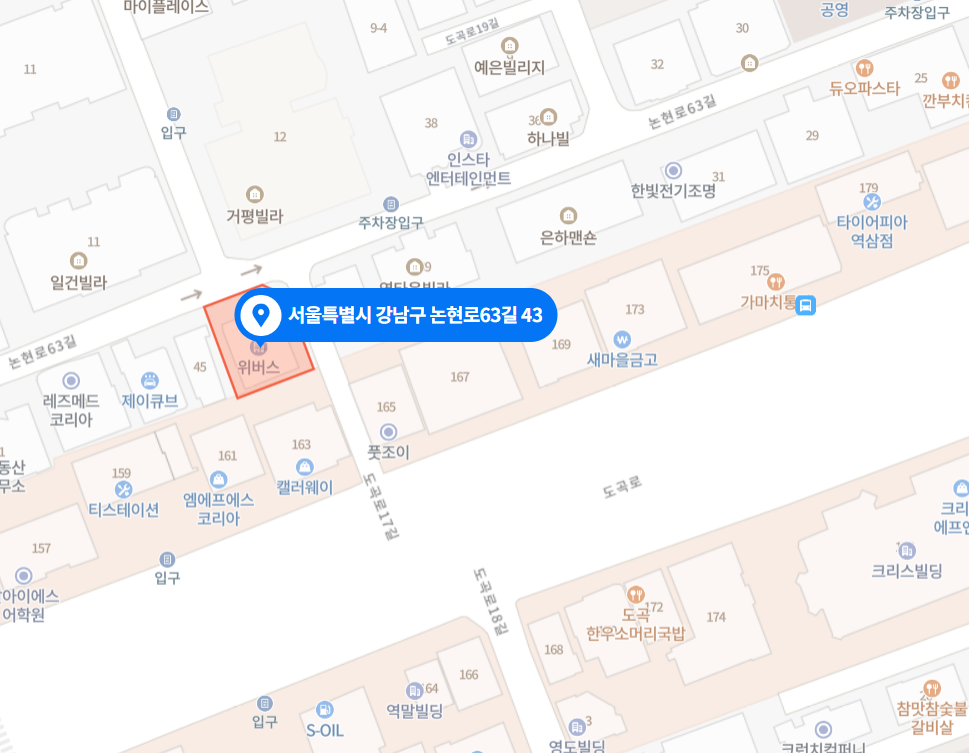Select the 인스타 엔터테인먼트 marker
Viewport: 969px width, 753px height.
pos(467,139)
